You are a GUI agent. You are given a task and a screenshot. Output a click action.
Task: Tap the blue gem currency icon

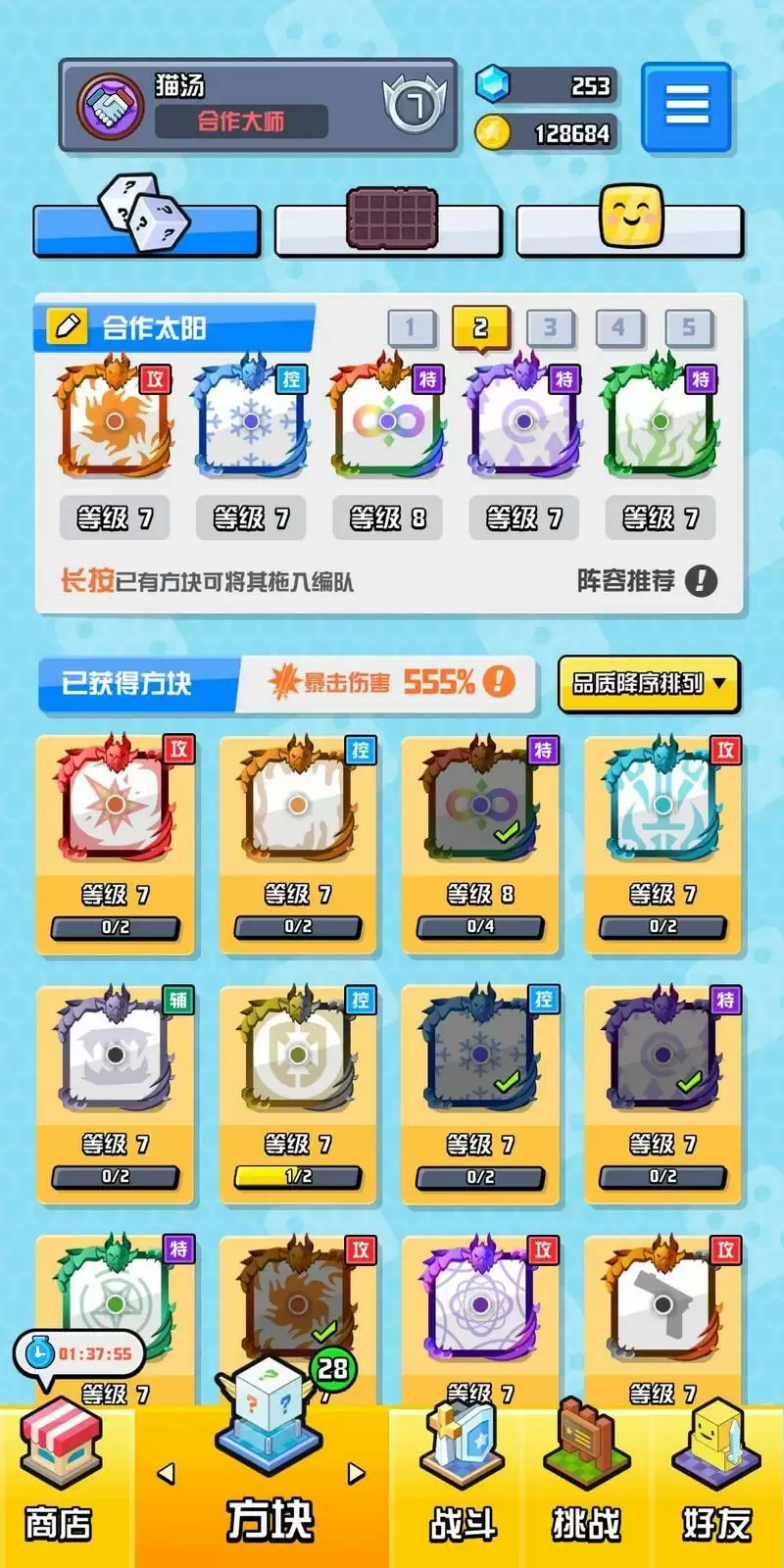pyautogui.click(x=489, y=86)
